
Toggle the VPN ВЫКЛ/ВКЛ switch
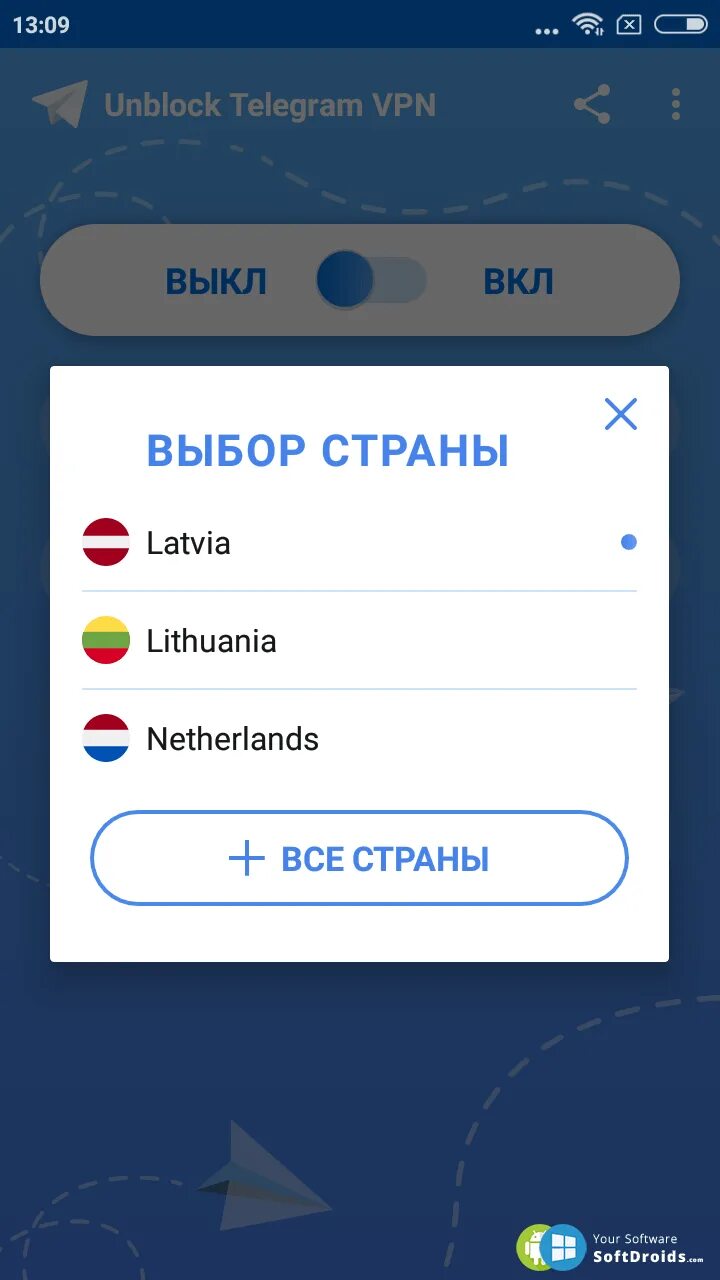pos(371,281)
